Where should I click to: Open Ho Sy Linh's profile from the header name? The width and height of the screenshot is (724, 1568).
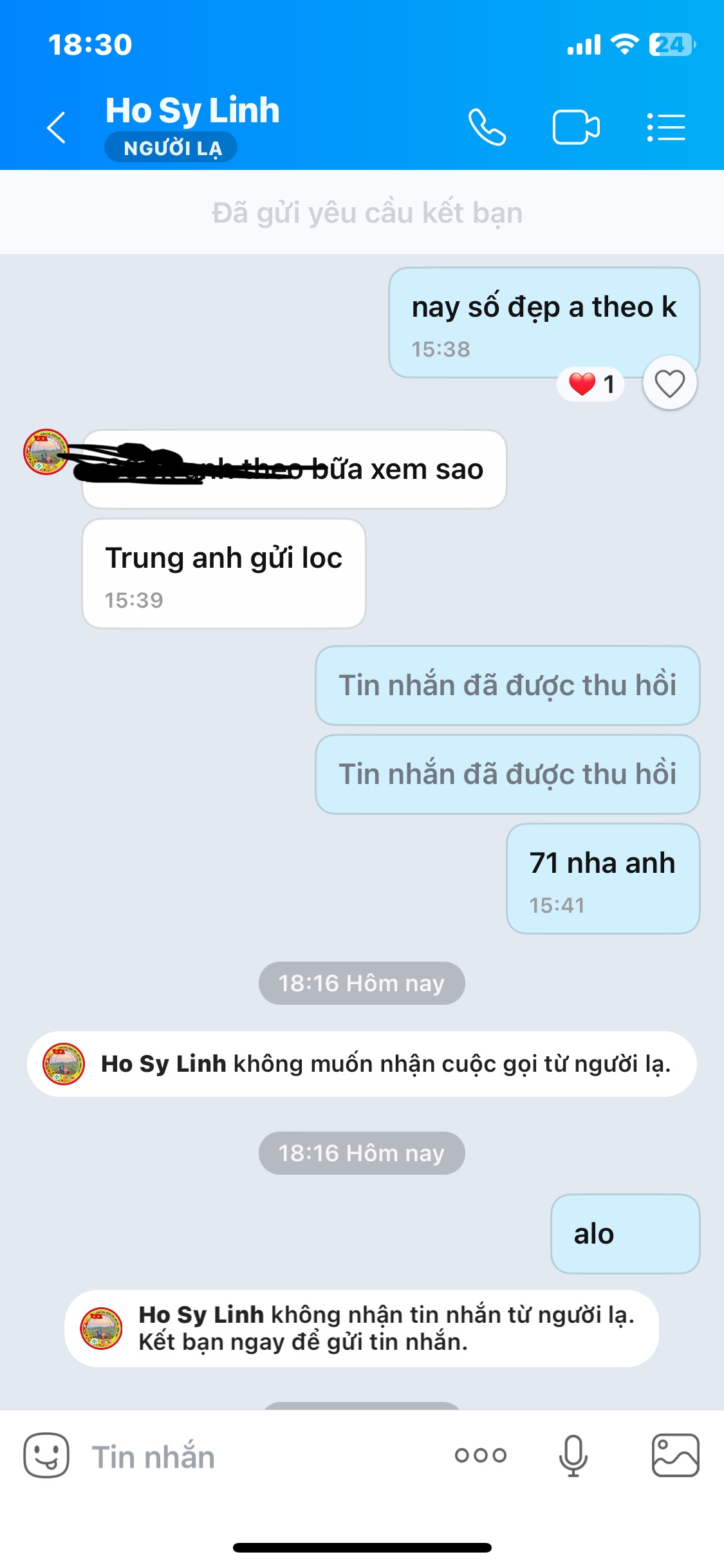click(192, 111)
